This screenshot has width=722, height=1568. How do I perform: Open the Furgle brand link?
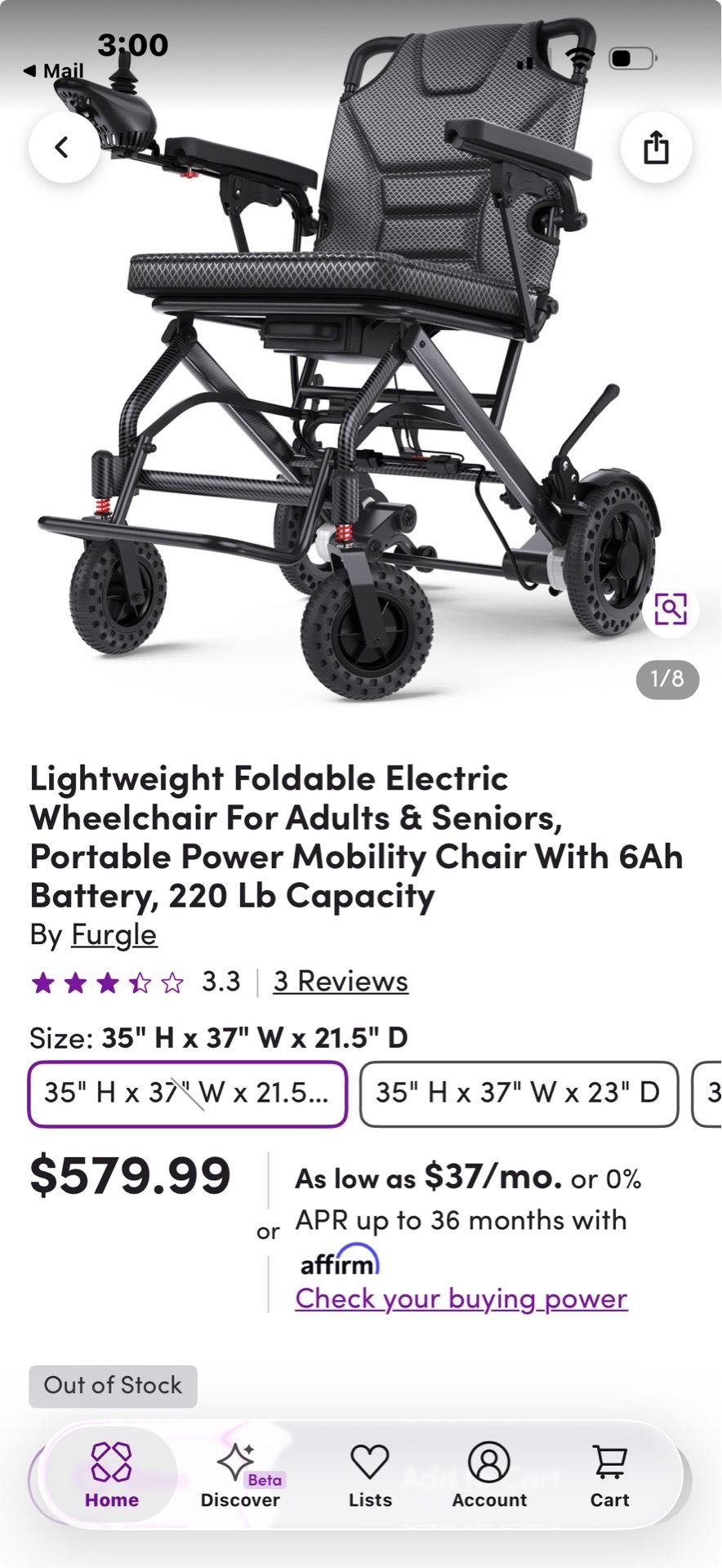(x=114, y=934)
